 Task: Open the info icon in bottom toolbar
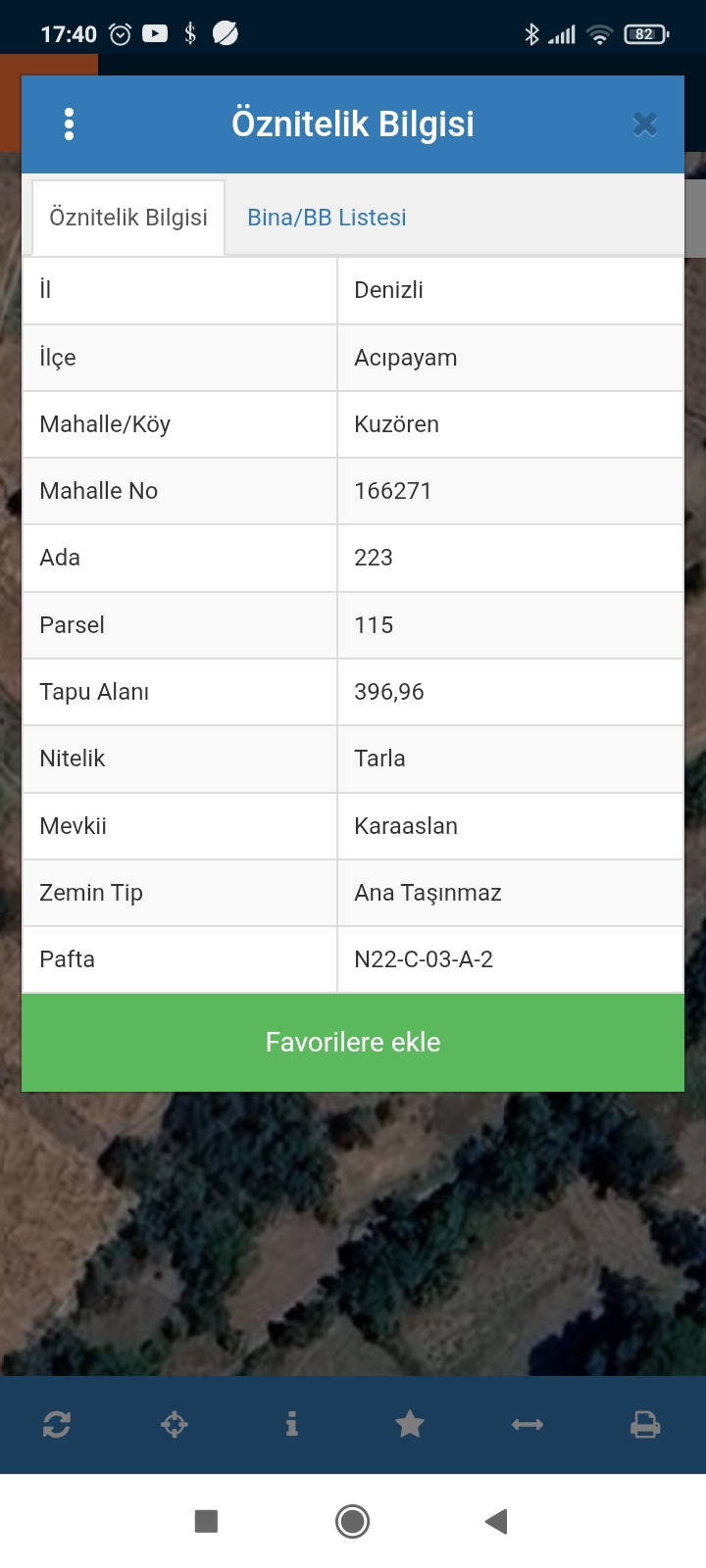click(292, 1425)
